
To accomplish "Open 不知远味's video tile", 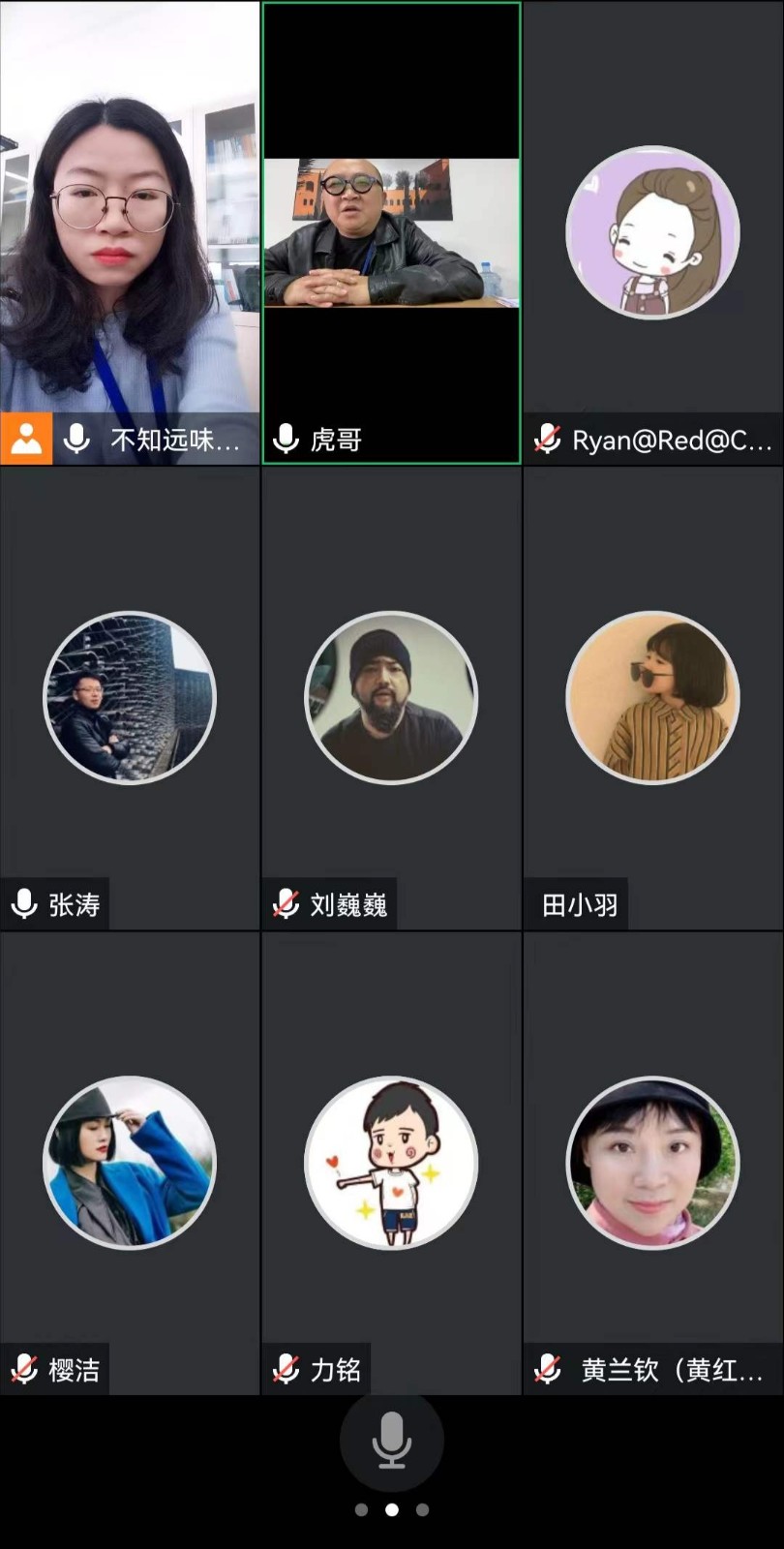I will click(130, 232).
